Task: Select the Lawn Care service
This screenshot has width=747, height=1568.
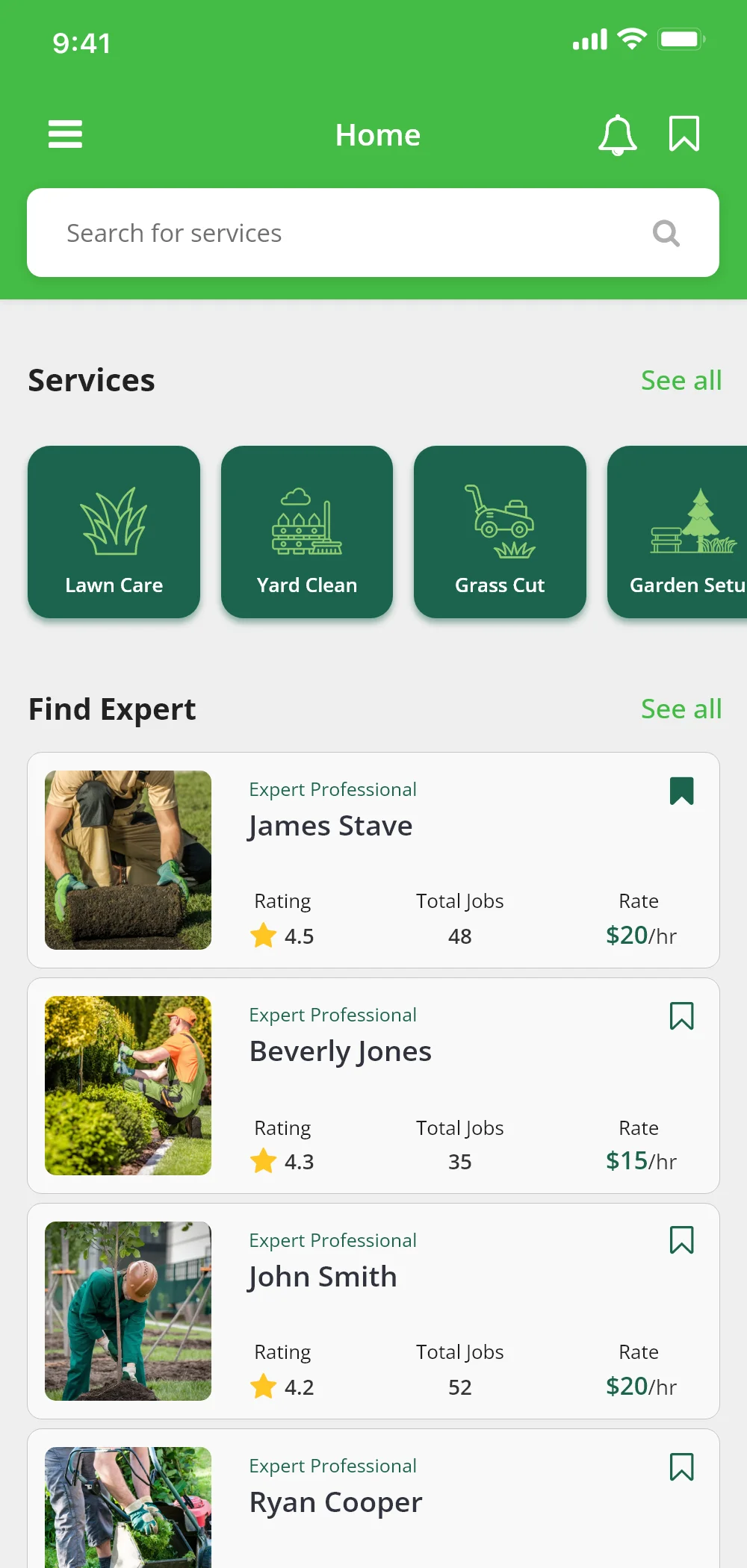Action: (114, 532)
